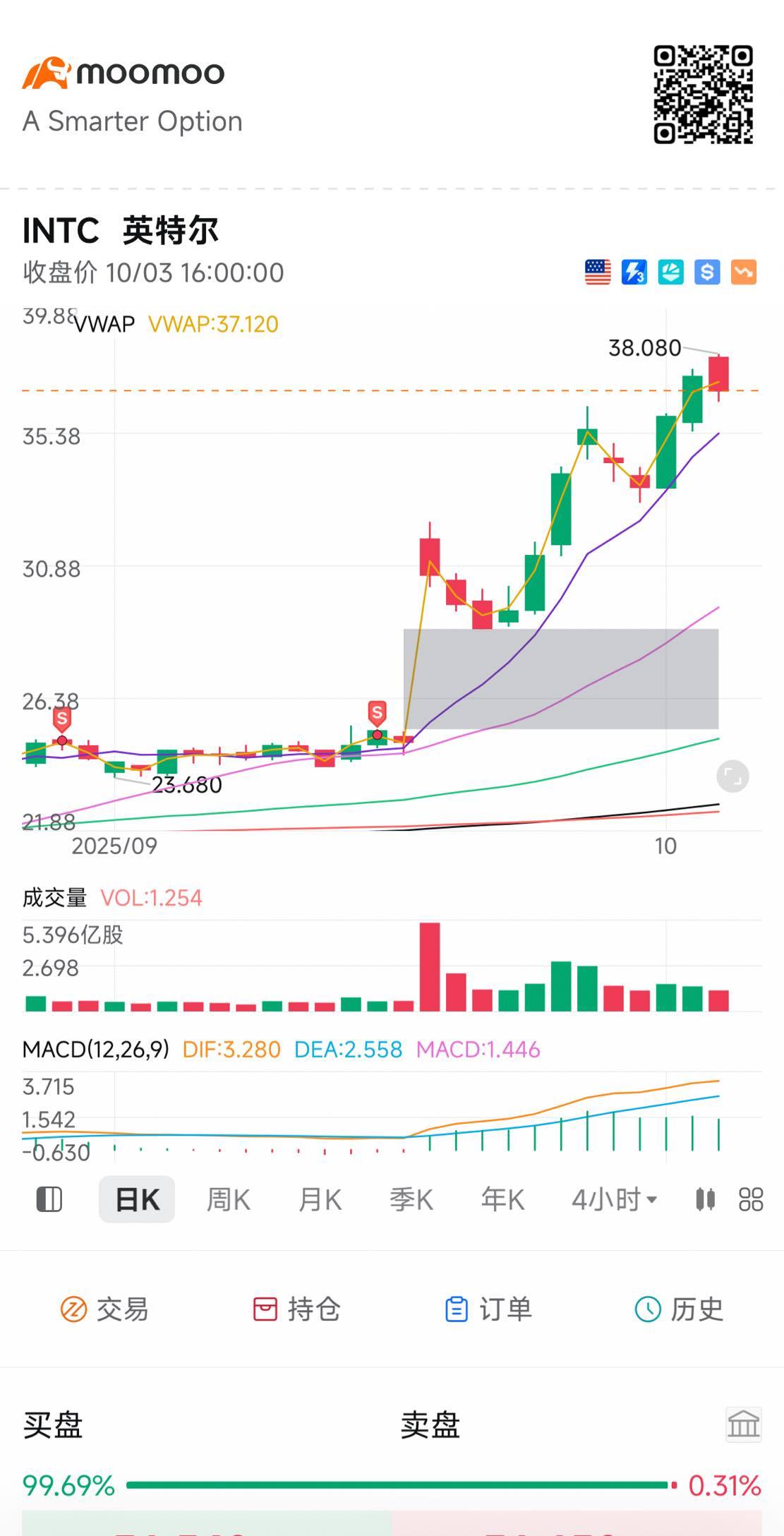The image size is (784, 1536).
Task: Toggle the 成交量 volume indicator
Action: [x=55, y=898]
